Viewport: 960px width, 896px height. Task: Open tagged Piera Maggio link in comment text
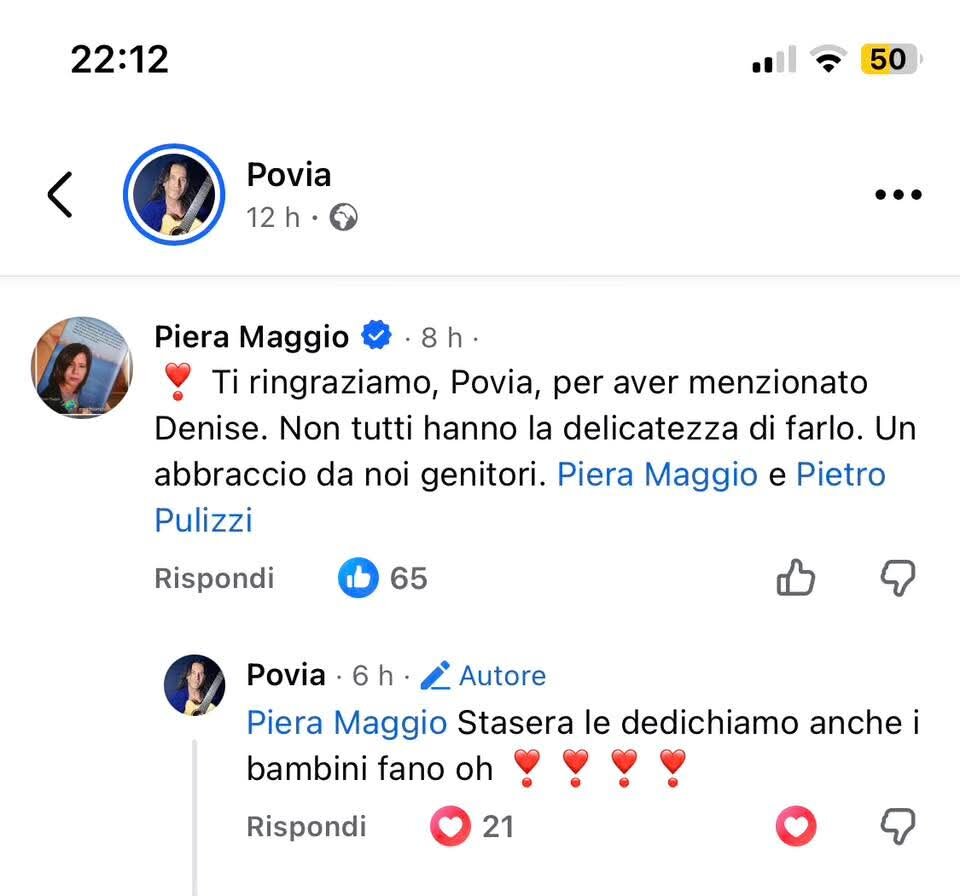[x=657, y=474]
